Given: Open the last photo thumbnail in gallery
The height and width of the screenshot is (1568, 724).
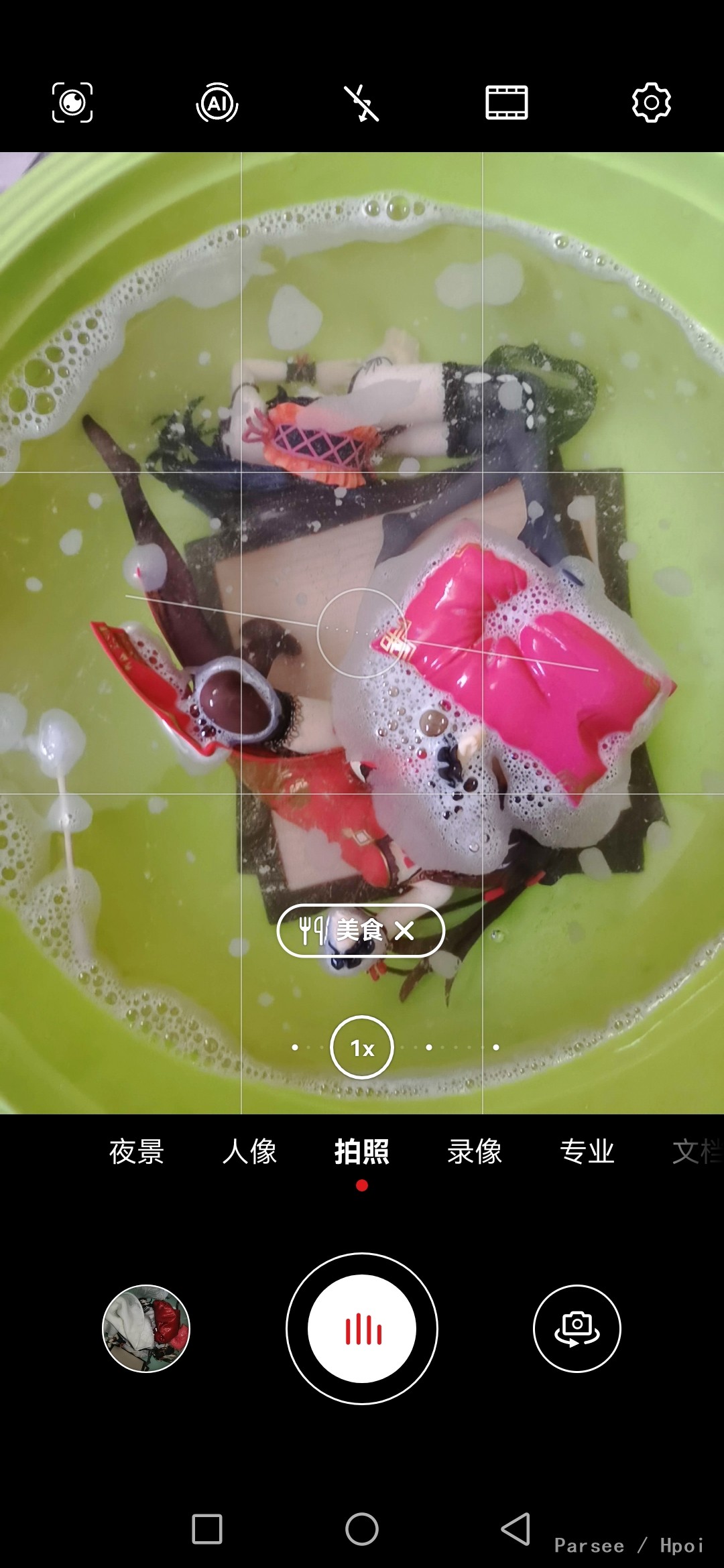Looking at the screenshot, I should (x=146, y=1329).
